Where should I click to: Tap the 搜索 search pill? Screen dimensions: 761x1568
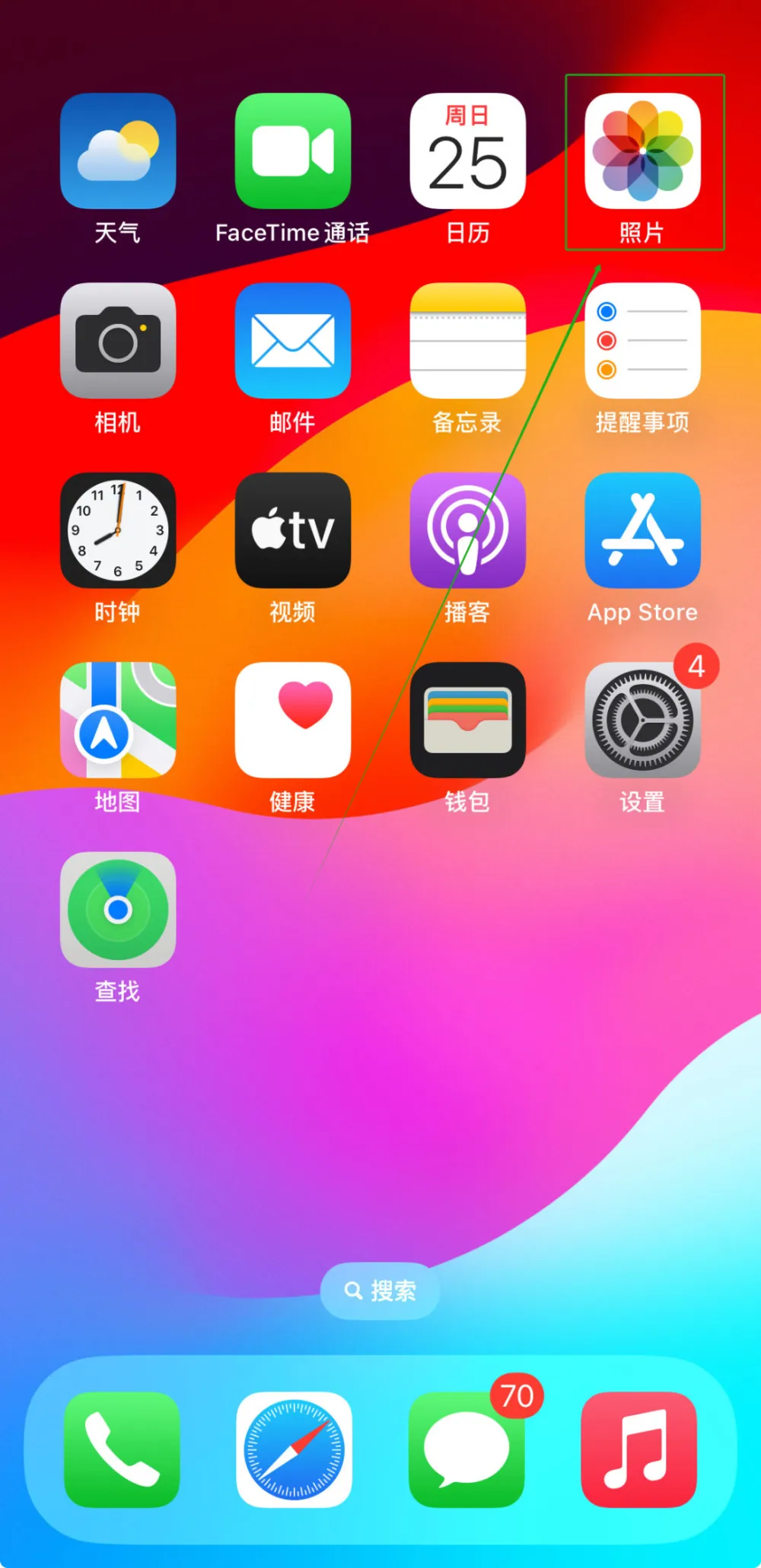[380, 1290]
